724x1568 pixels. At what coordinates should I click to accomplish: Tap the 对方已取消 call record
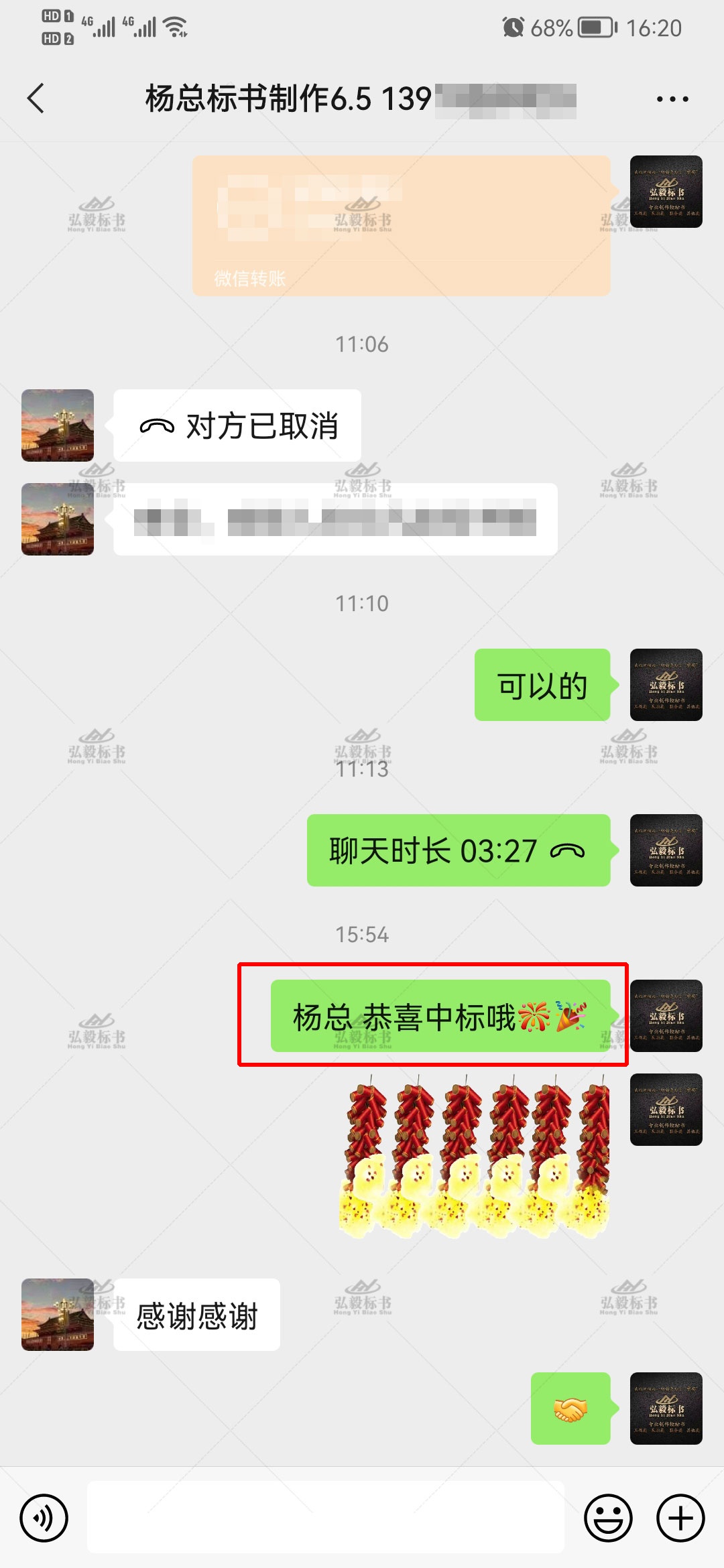pyautogui.click(x=237, y=426)
